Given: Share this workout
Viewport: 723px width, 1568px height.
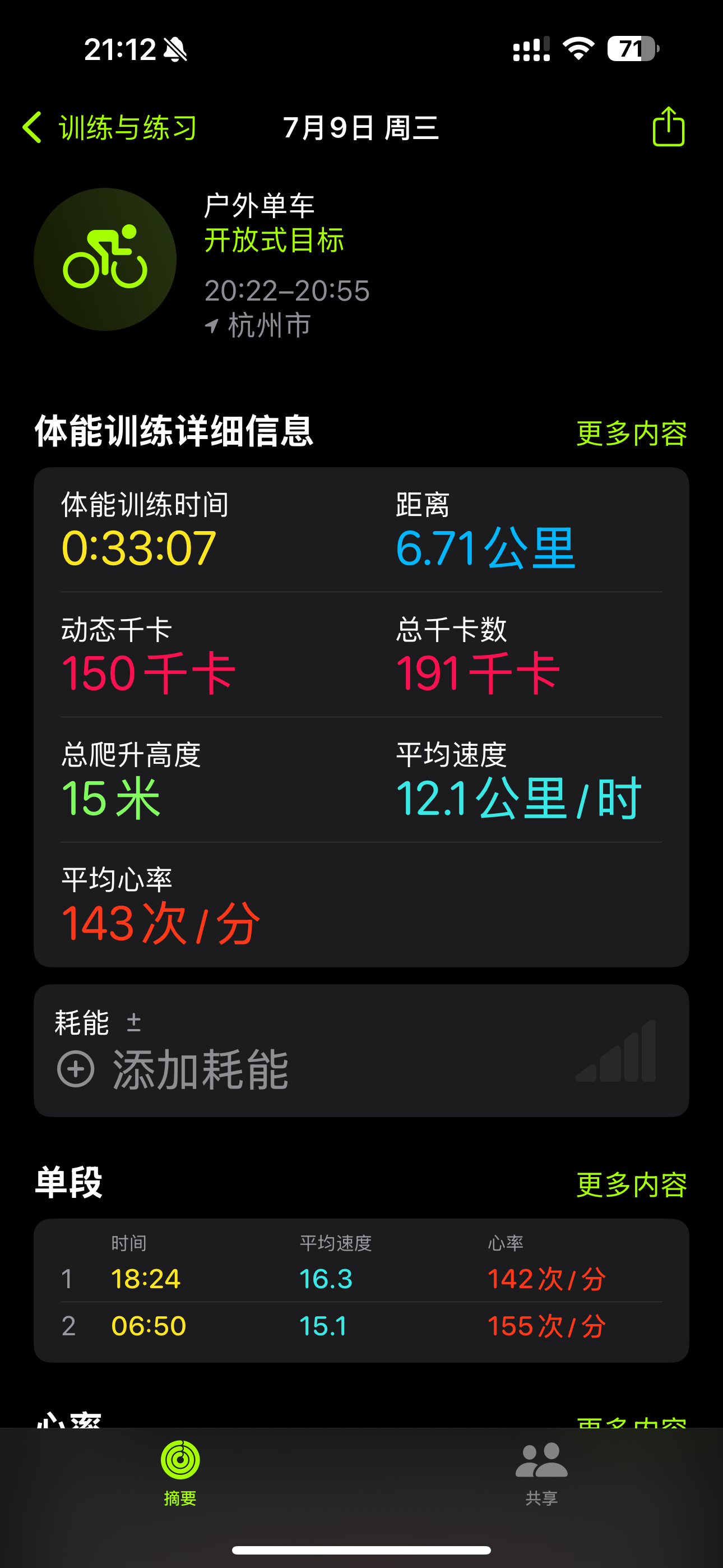Looking at the screenshot, I should pyautogui.click(x=668, y=127).
